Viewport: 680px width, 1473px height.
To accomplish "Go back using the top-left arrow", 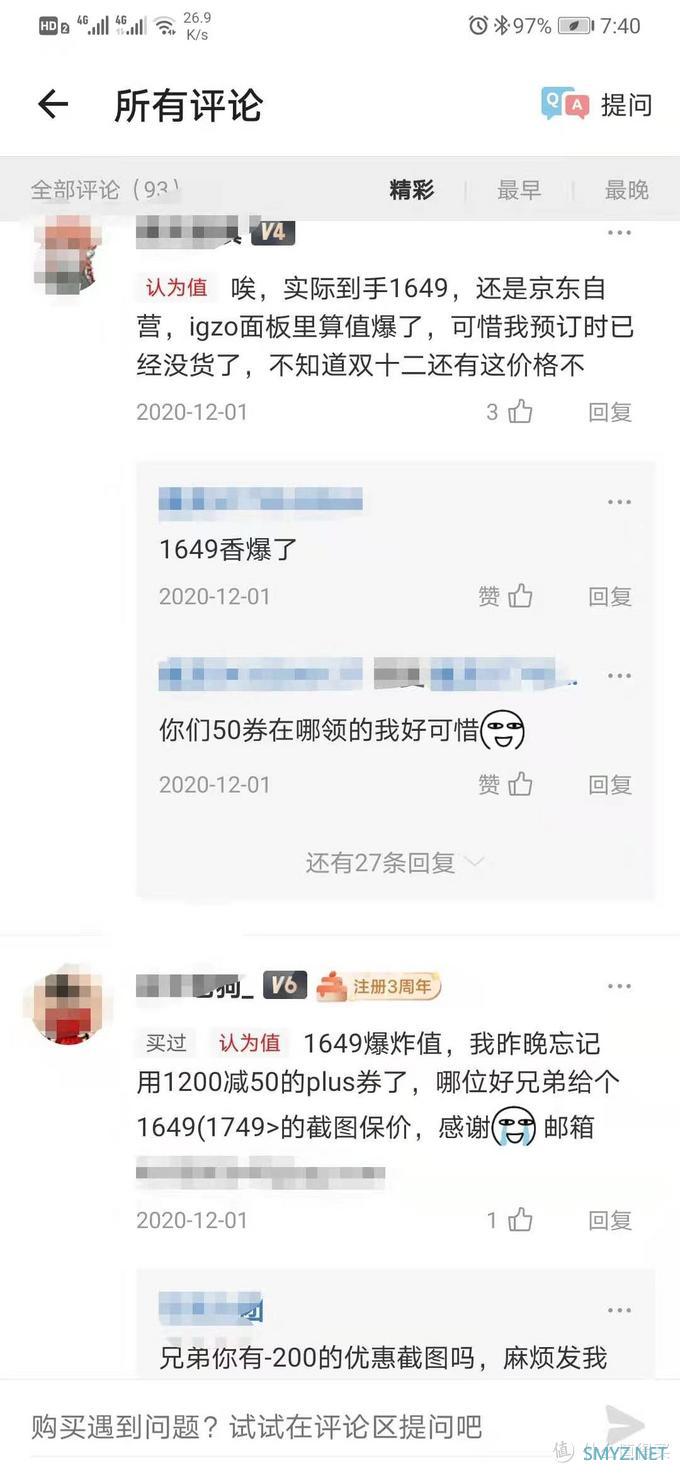I will click(52, 104).
